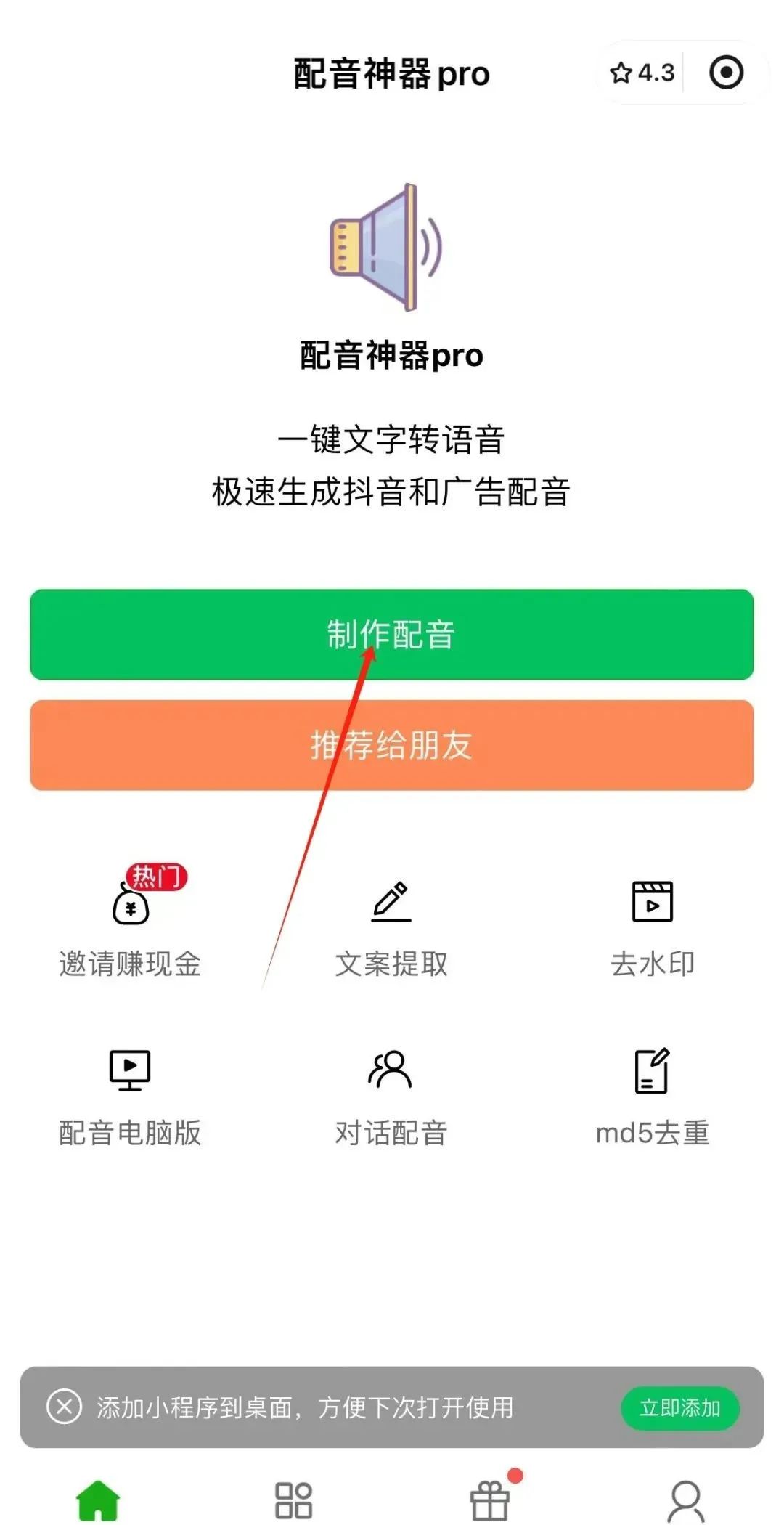Open 配音电脑版
The height and width of the screenshot is (1525, 784).
click(x=130, y=1098)
